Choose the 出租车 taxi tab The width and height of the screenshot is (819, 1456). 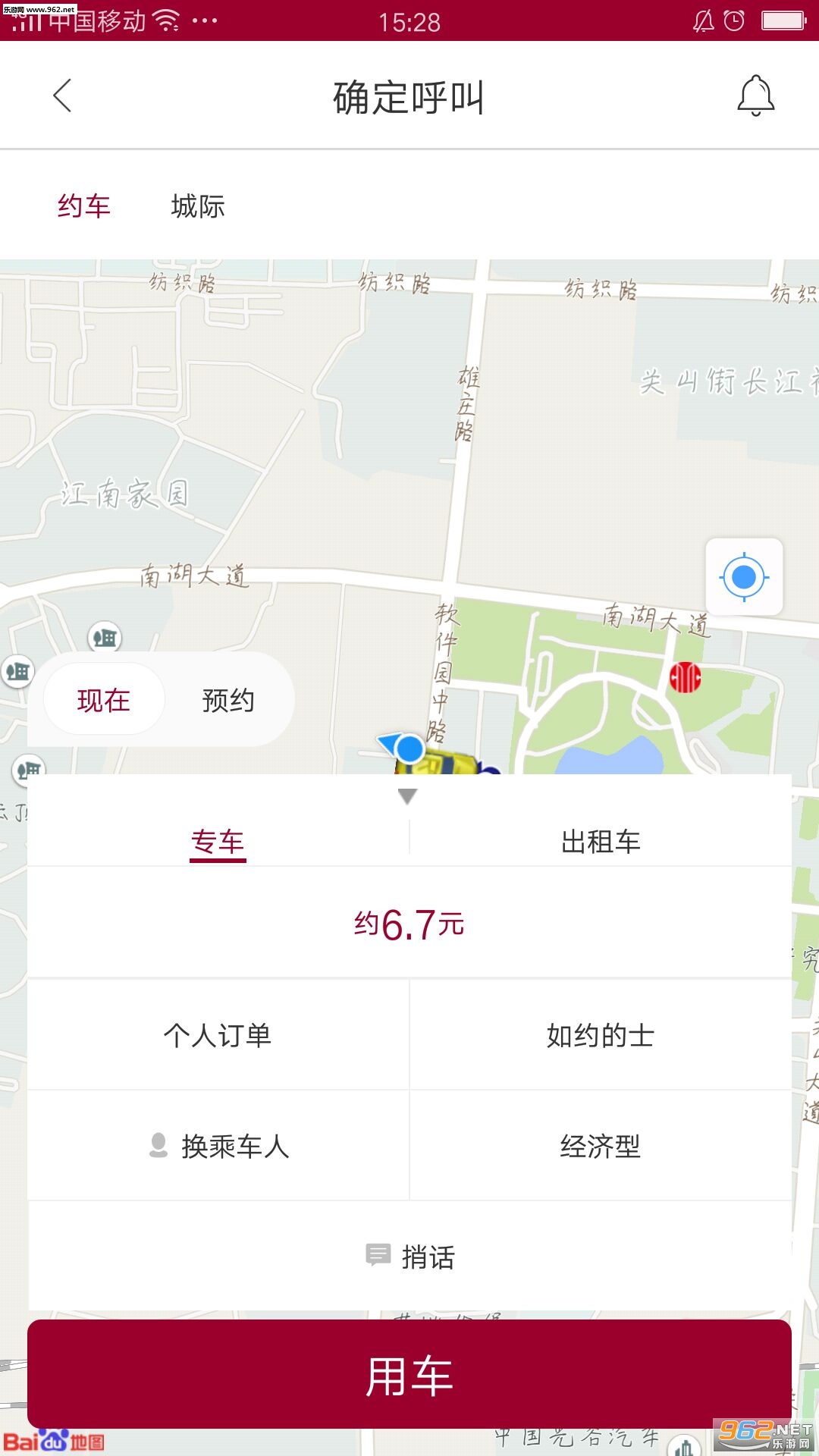click(601, 842)
